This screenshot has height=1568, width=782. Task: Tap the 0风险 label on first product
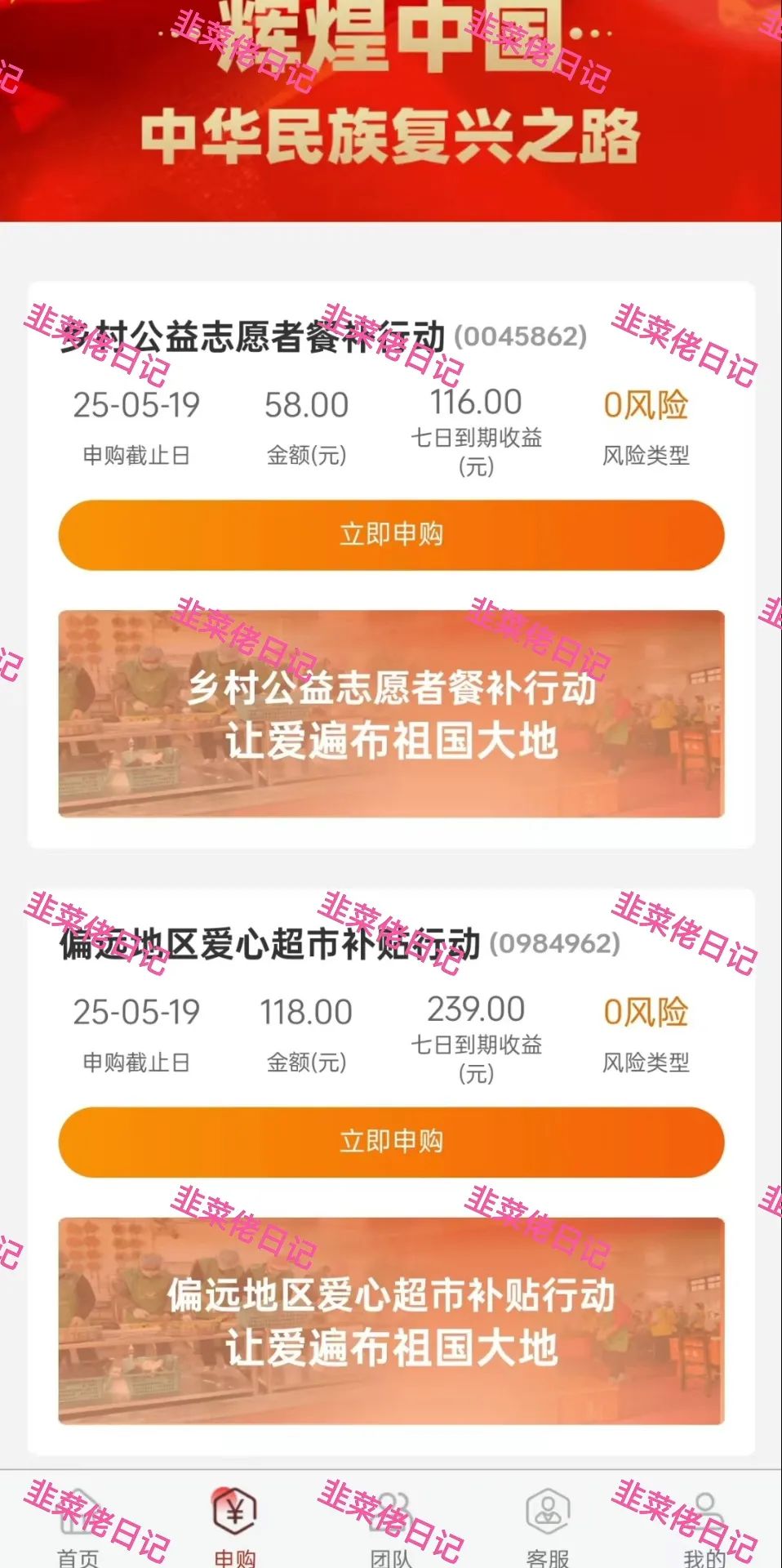coord(646,402)
